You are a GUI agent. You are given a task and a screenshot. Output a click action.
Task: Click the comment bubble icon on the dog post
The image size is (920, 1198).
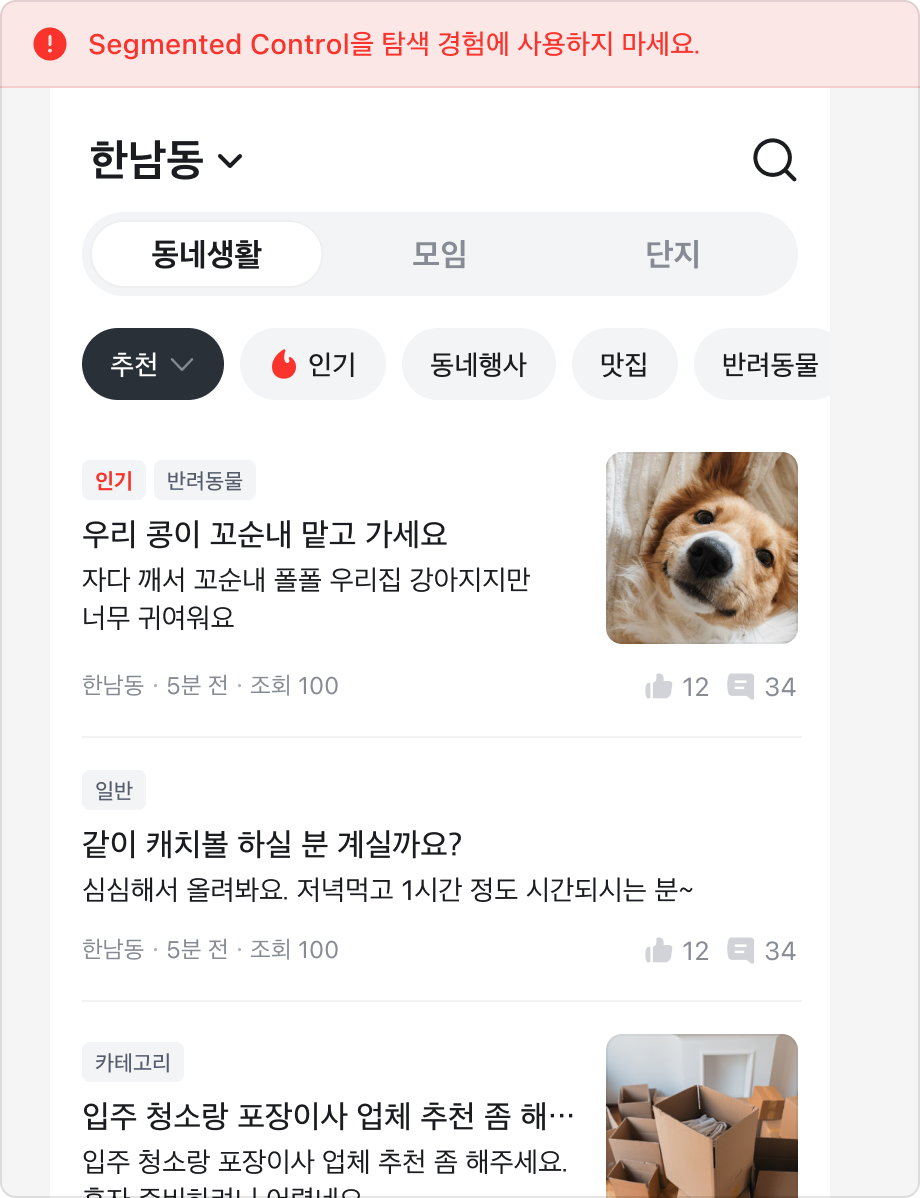[x=741, y=686]
